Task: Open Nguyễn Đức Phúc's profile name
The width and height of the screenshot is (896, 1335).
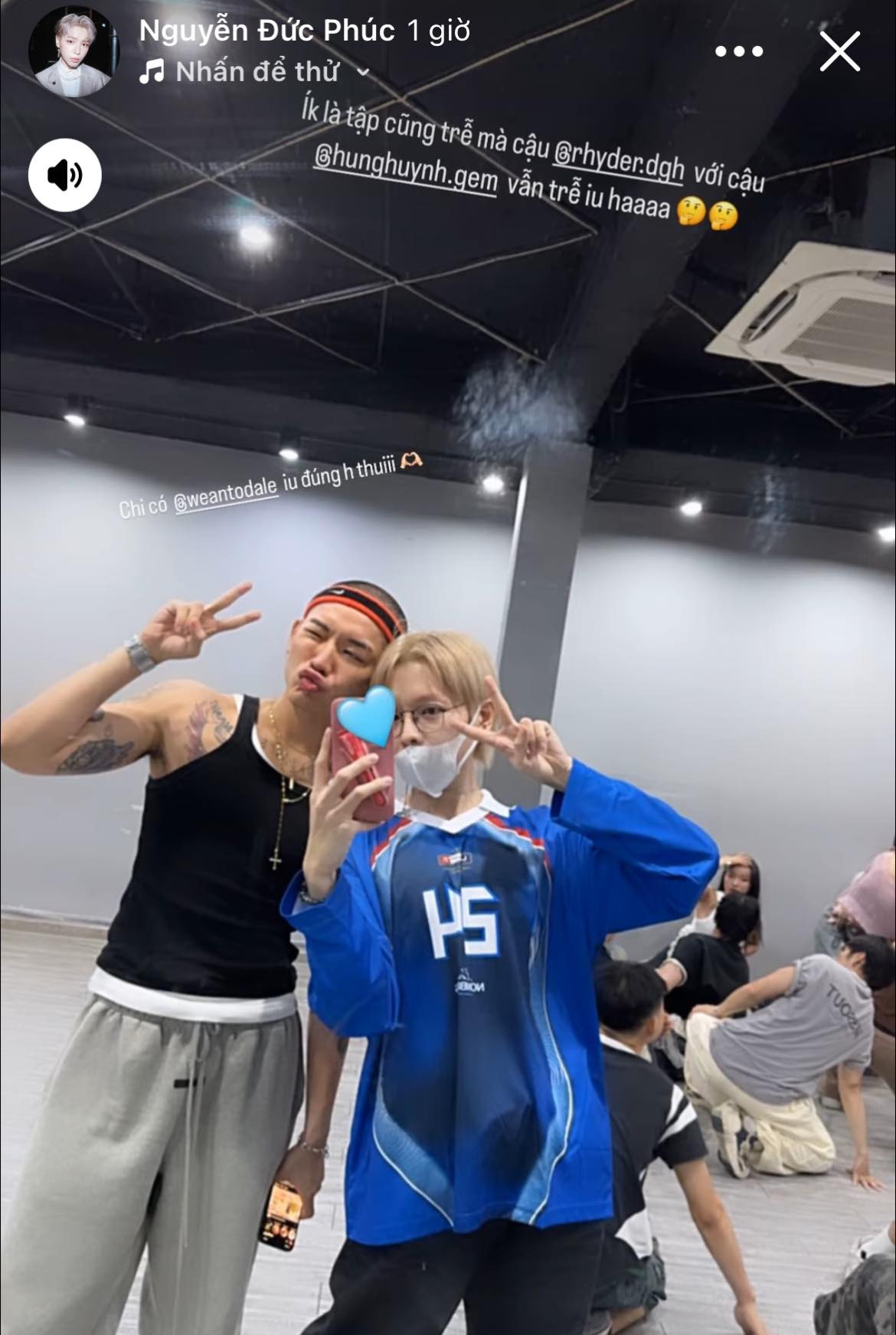Action: pos(267,30)
